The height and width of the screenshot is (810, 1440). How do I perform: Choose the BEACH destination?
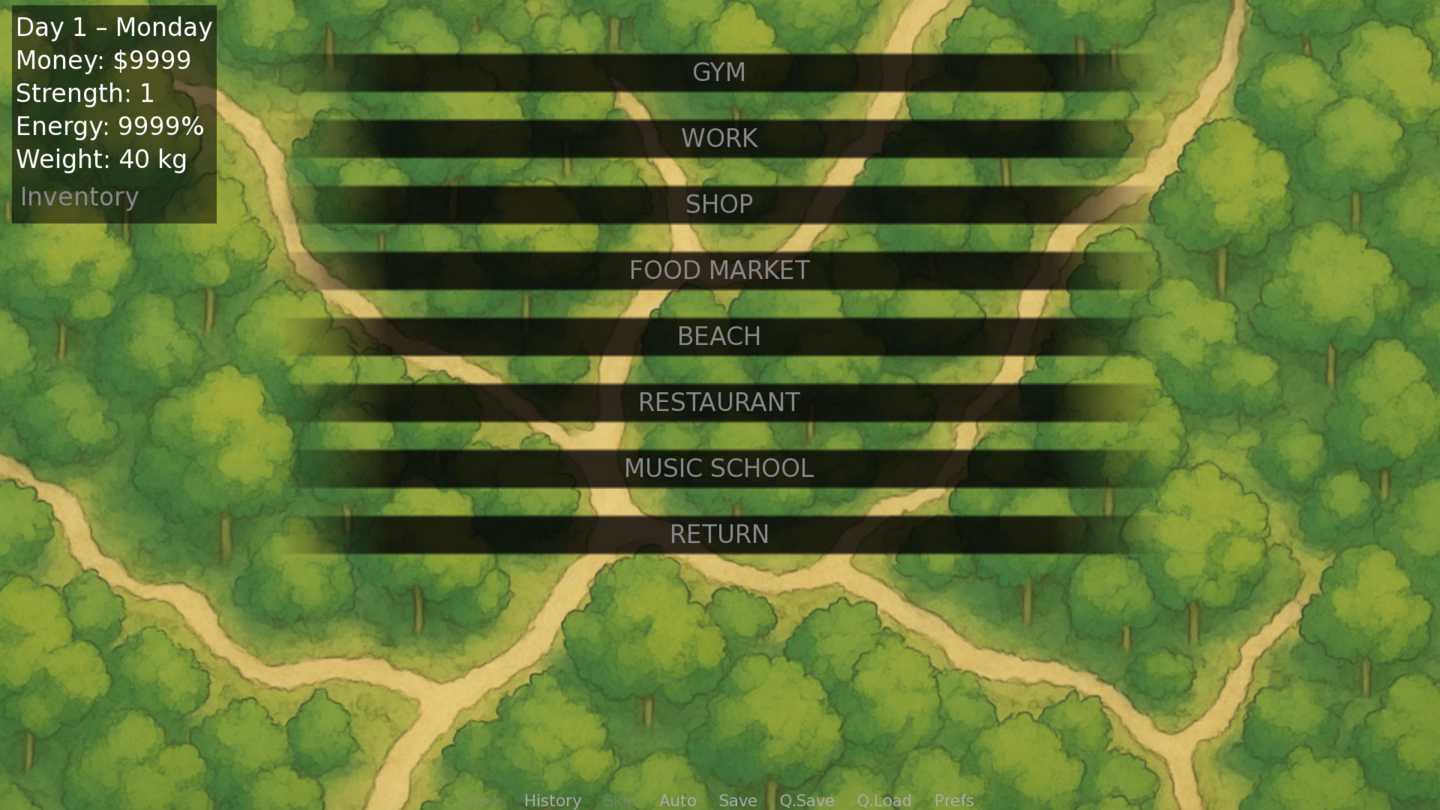(x=719, y=336)
